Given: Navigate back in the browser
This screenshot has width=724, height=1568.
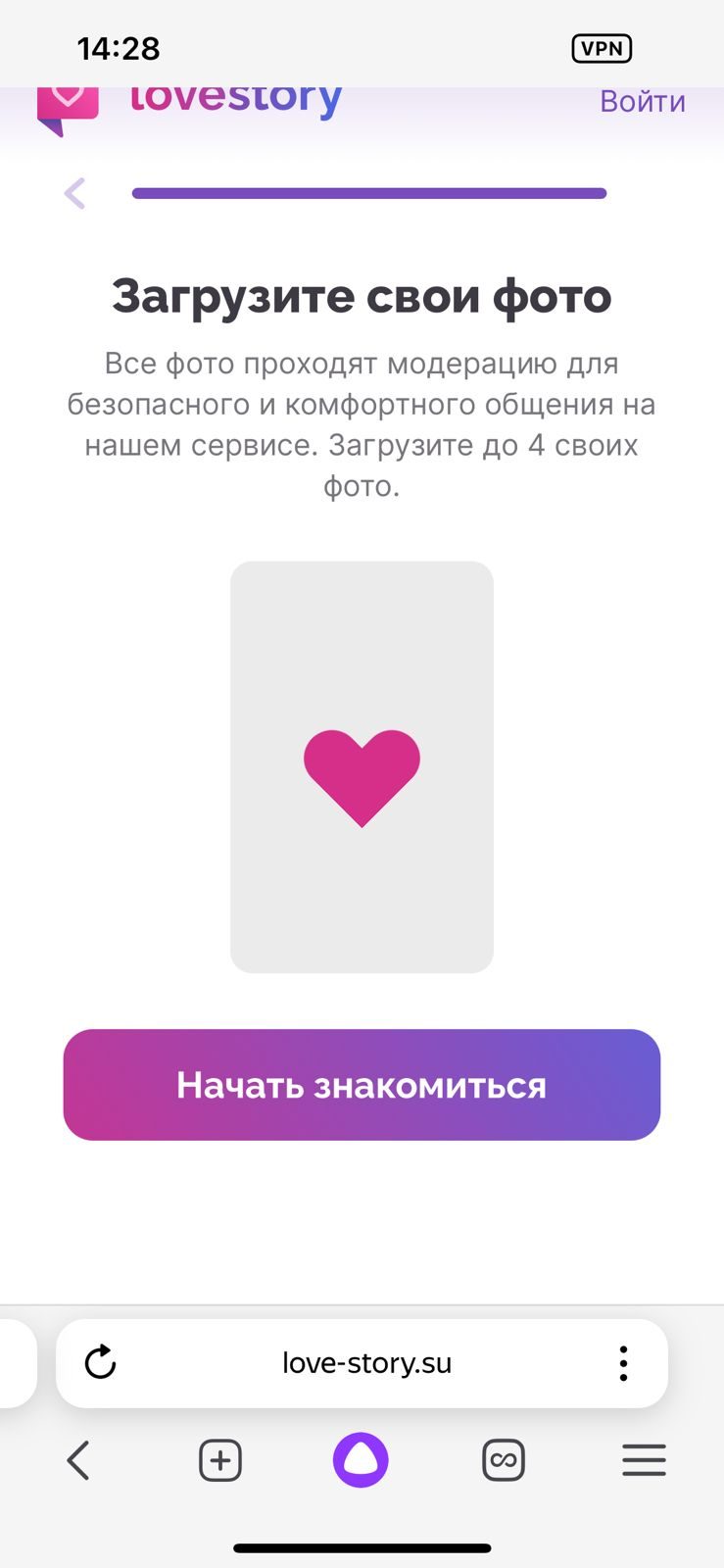Looking at the screenshot, I should click(x=78, y=1460).
